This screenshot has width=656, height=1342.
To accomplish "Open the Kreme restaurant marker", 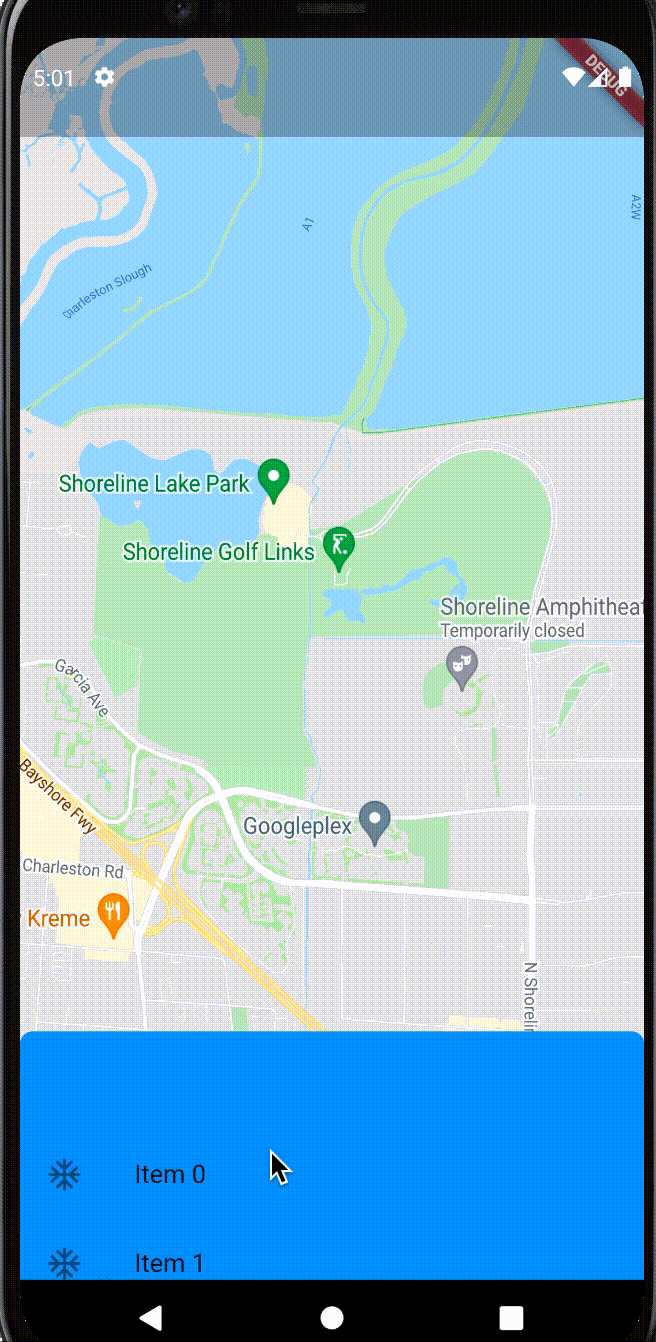I will click(114, 914).
